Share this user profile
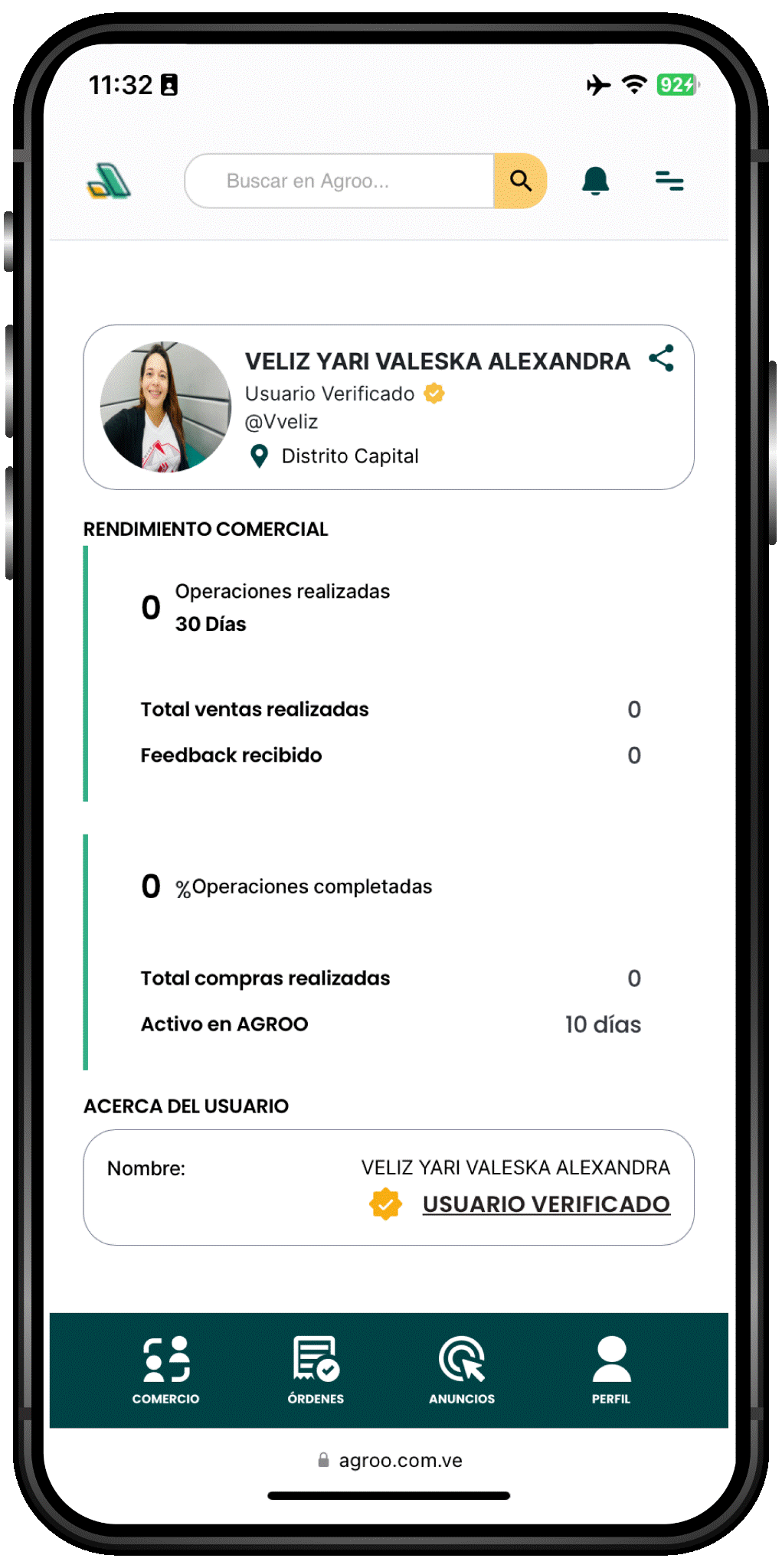Screen dimensions: 782x1568 [661, 358]
